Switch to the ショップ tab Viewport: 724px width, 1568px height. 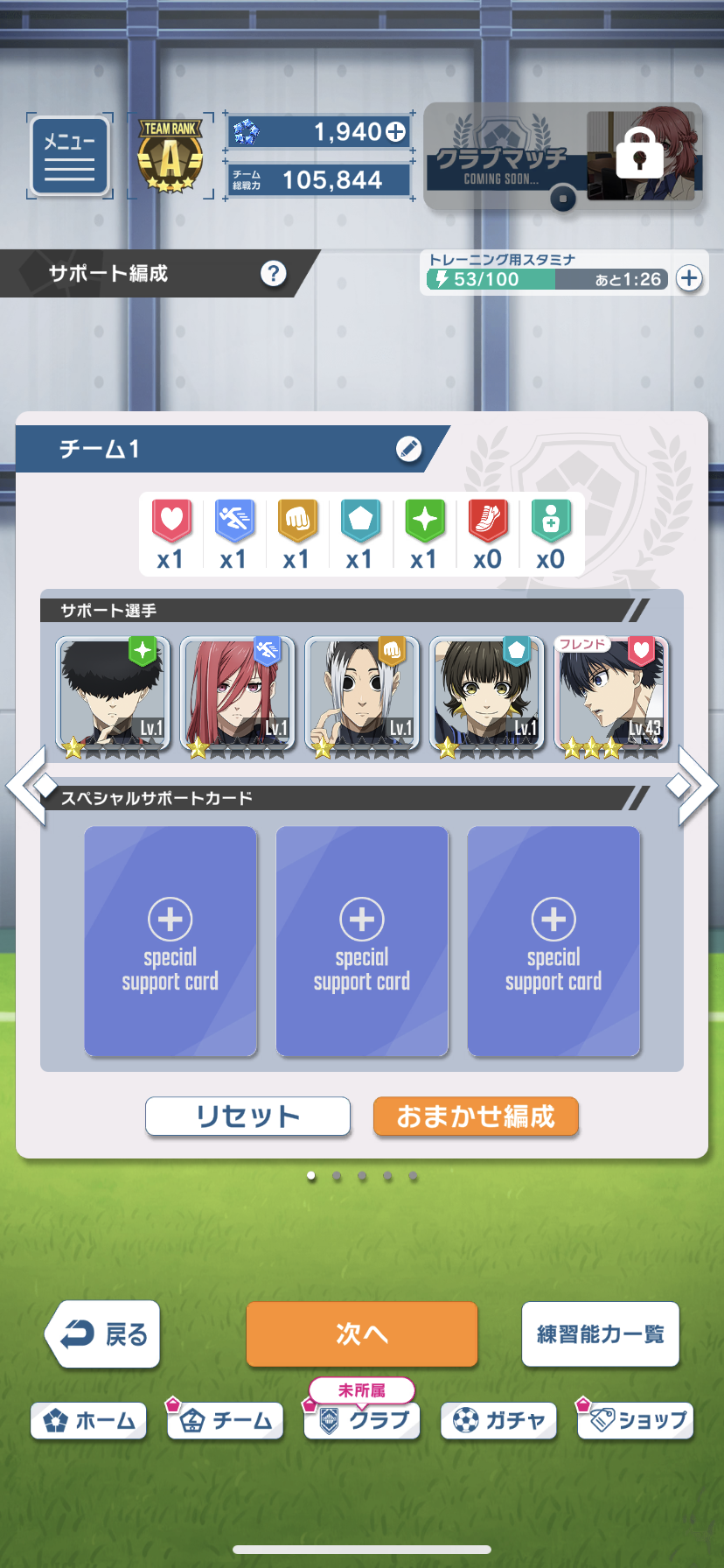tap(636, 1420)
